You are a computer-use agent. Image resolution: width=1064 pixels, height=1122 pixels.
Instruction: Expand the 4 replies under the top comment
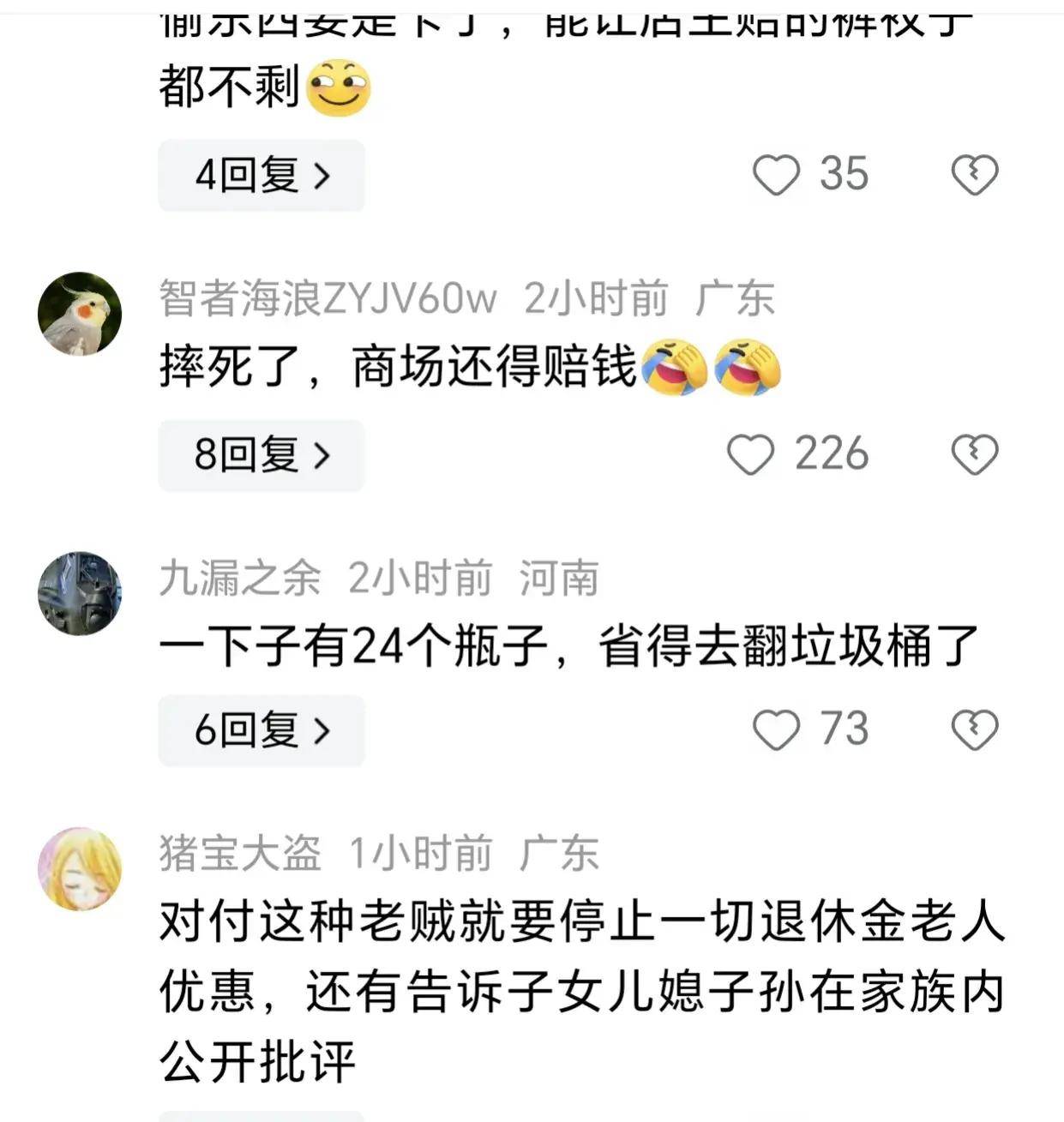pos(261,176)
